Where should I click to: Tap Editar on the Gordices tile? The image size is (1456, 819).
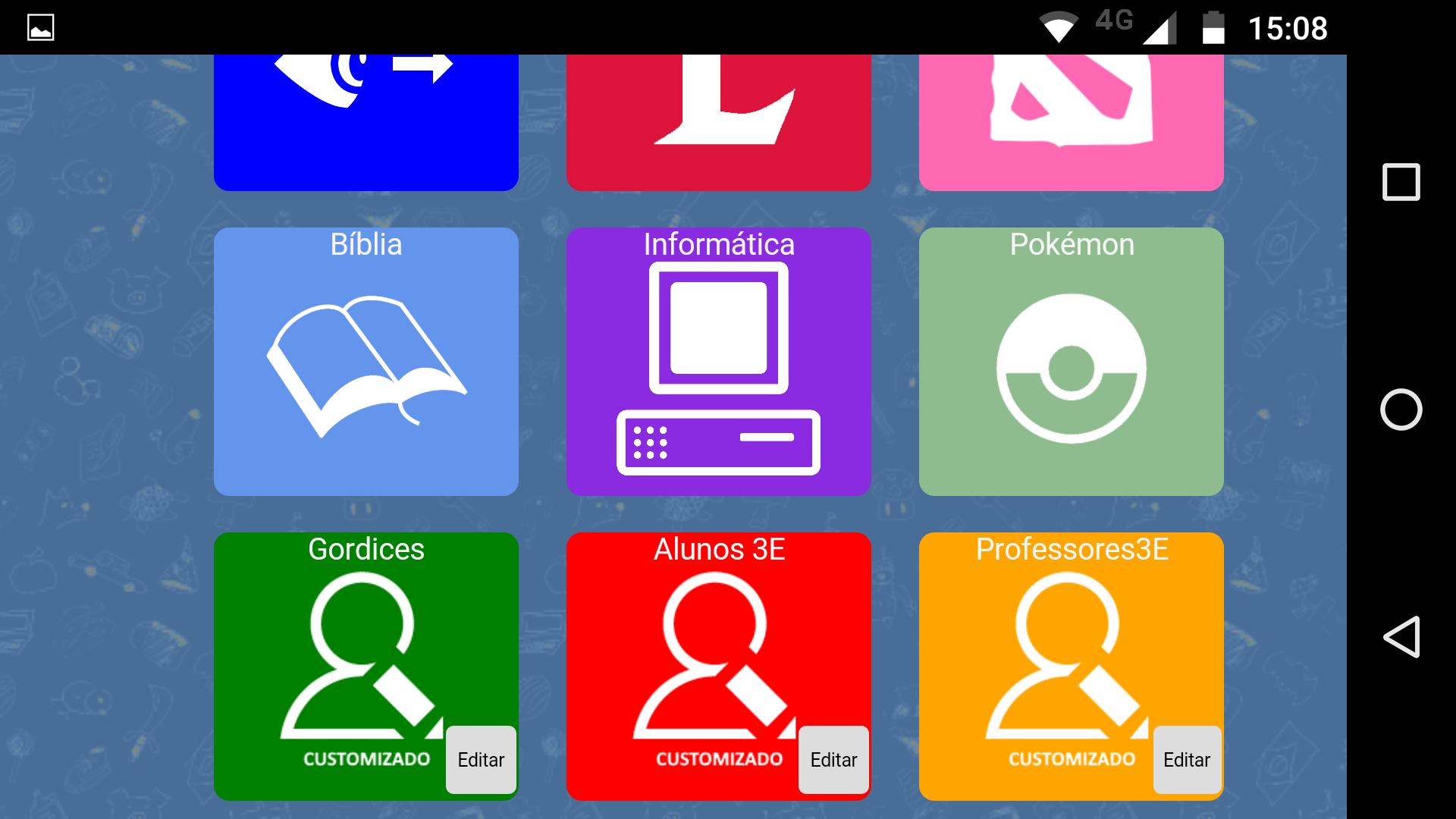click(481, 760)
